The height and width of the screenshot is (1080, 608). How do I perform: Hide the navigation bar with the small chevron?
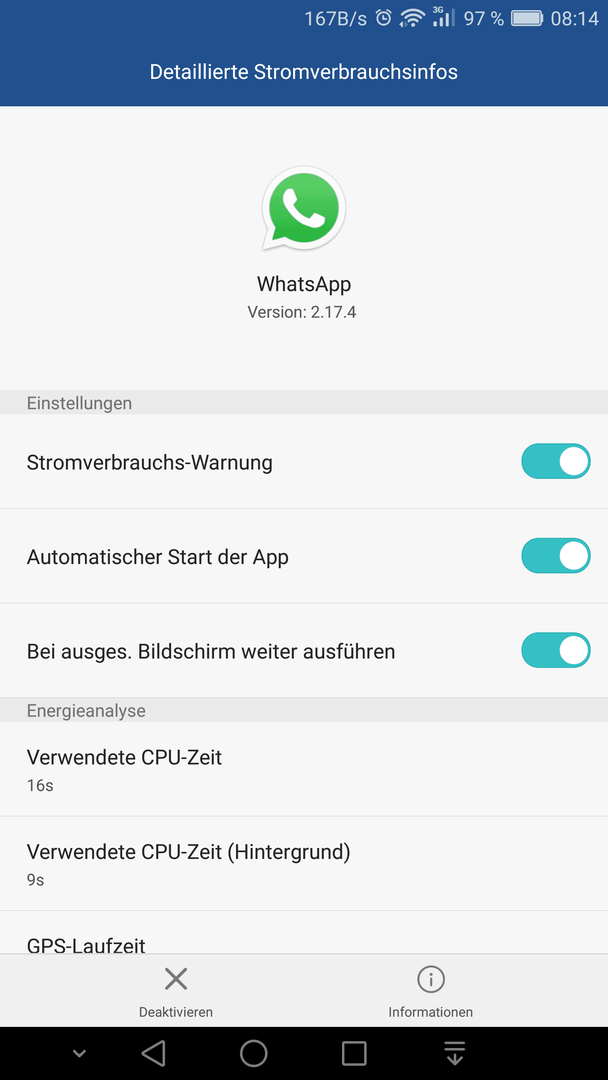click(79, 1053)
